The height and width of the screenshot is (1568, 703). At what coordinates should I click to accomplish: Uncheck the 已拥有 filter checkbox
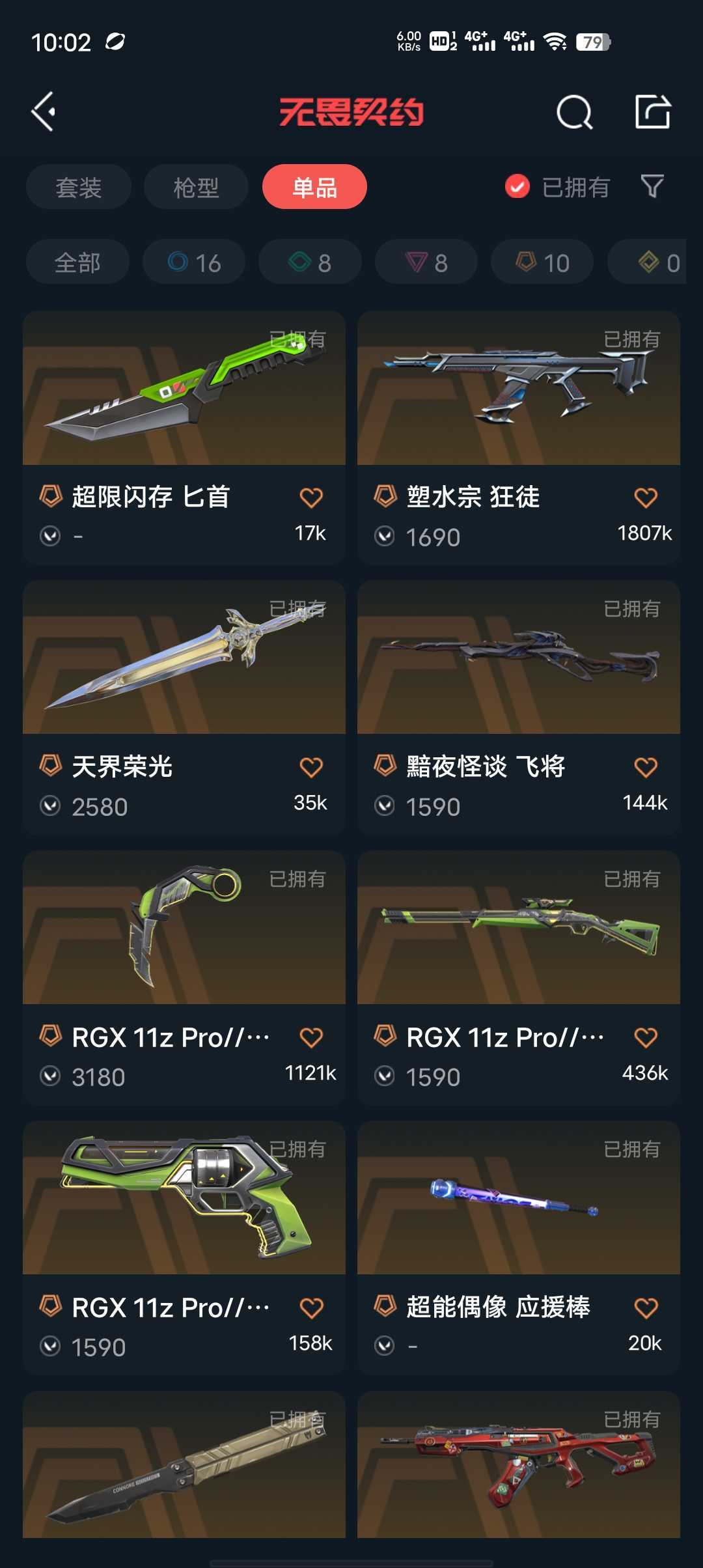[x=517, y=187]
